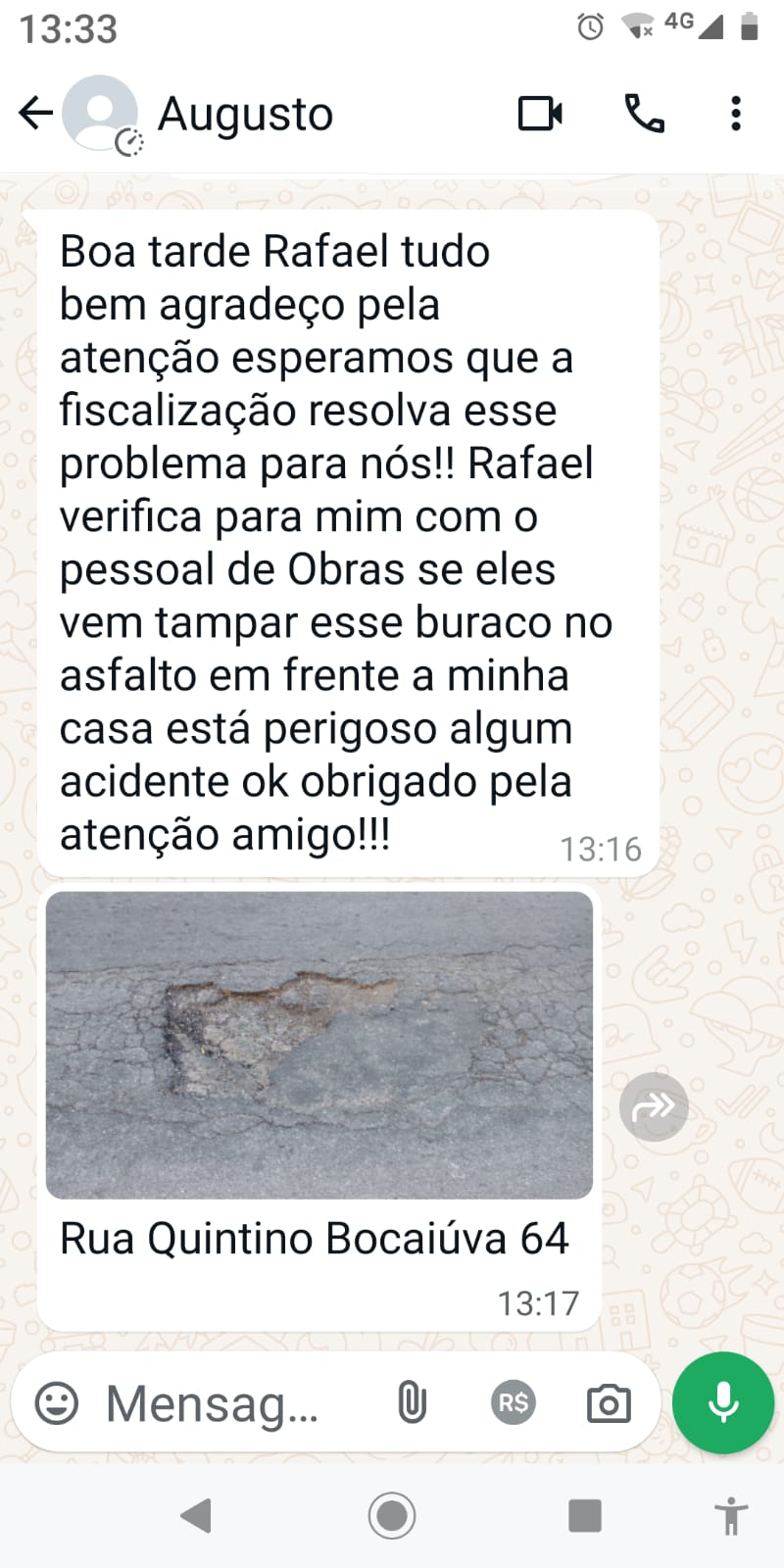Image resolution: width=784 pixels, height=1568 pixels.
Task: Tap the voice message microphone button
Action: coord(723,1402)
